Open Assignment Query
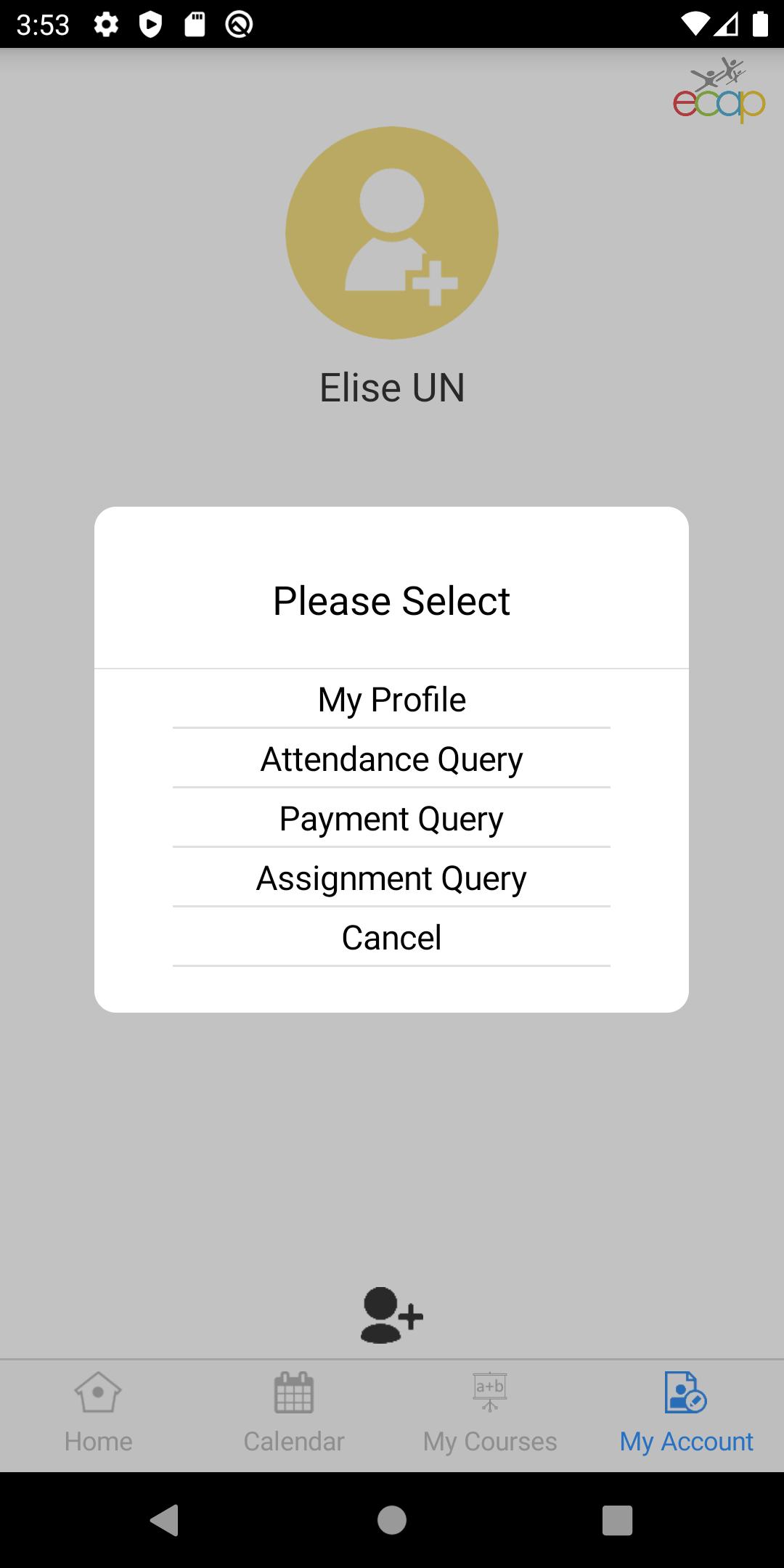Screen dimensions: 784x1568 click(391, 878)
